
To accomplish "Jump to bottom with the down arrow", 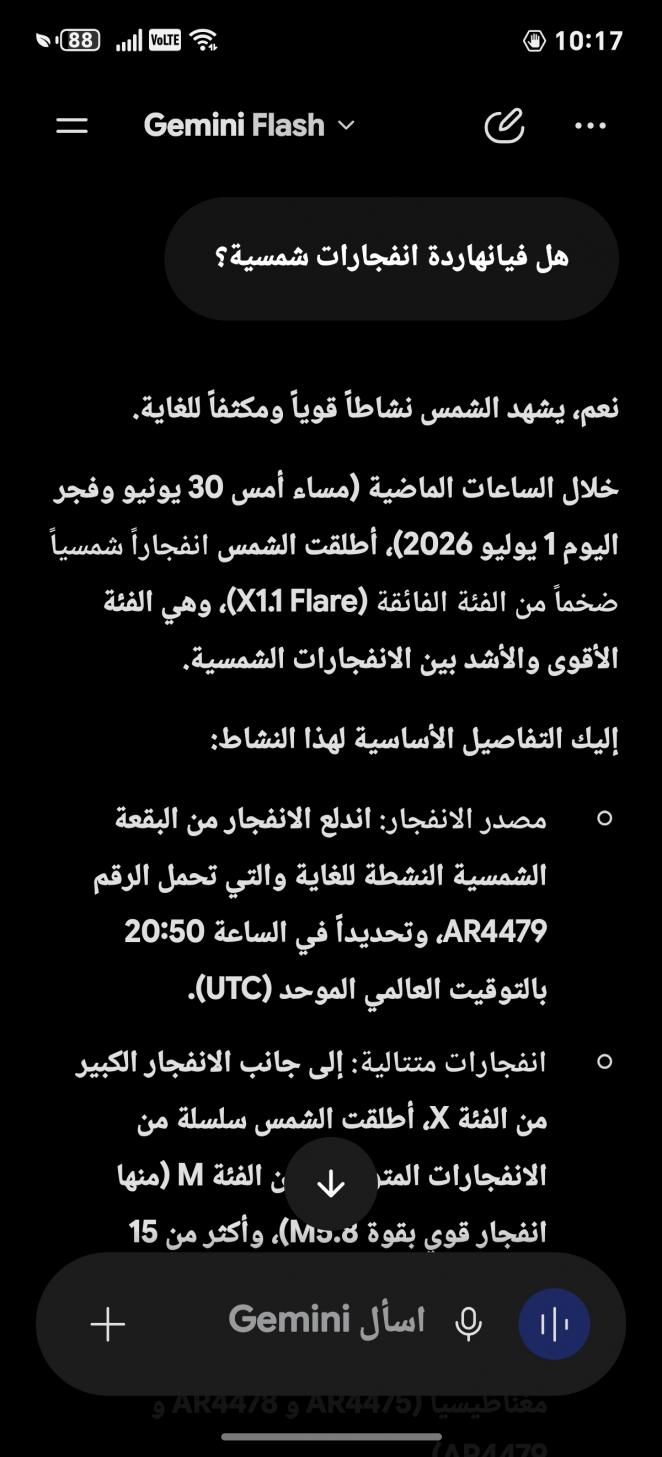I will (331, 1184).
